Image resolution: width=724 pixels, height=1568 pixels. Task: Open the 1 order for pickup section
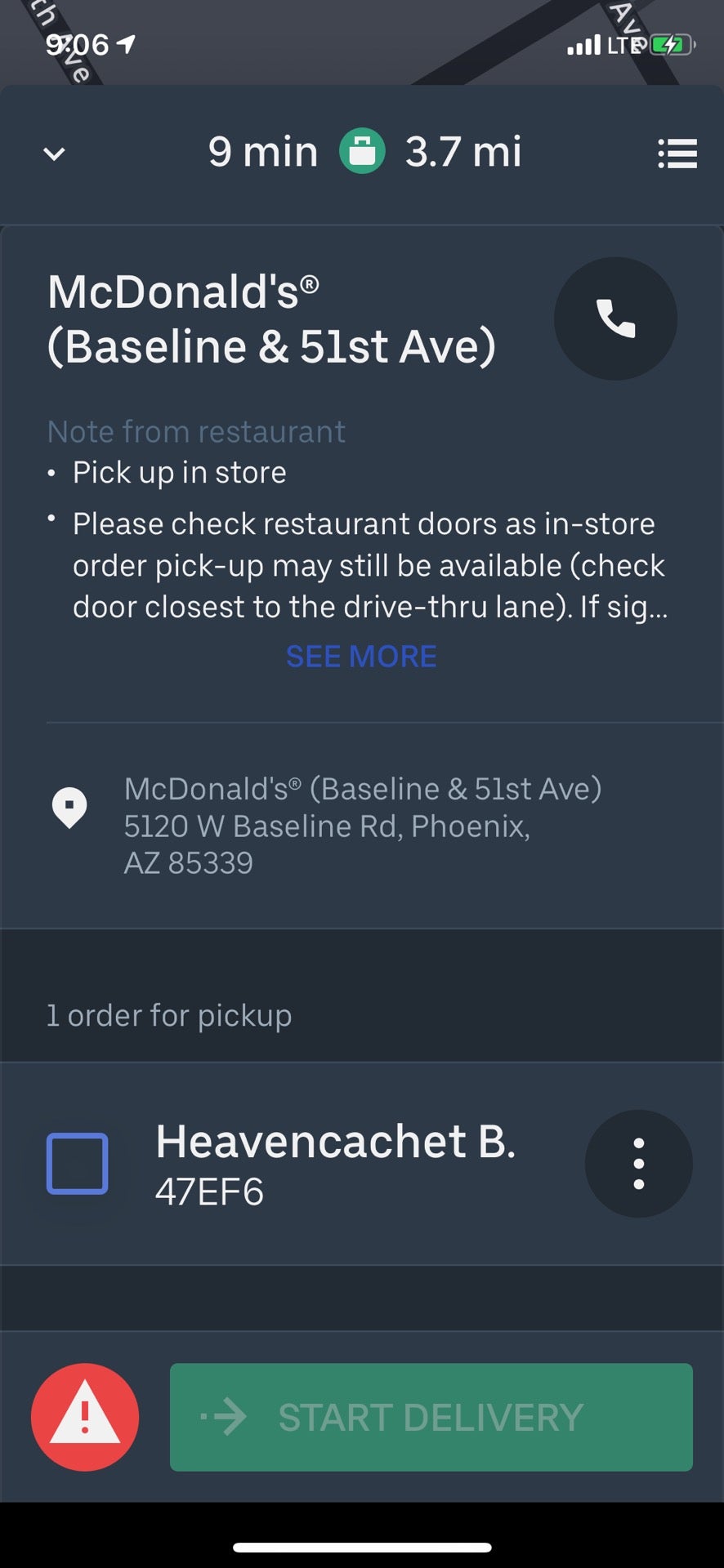(169, 1015)
